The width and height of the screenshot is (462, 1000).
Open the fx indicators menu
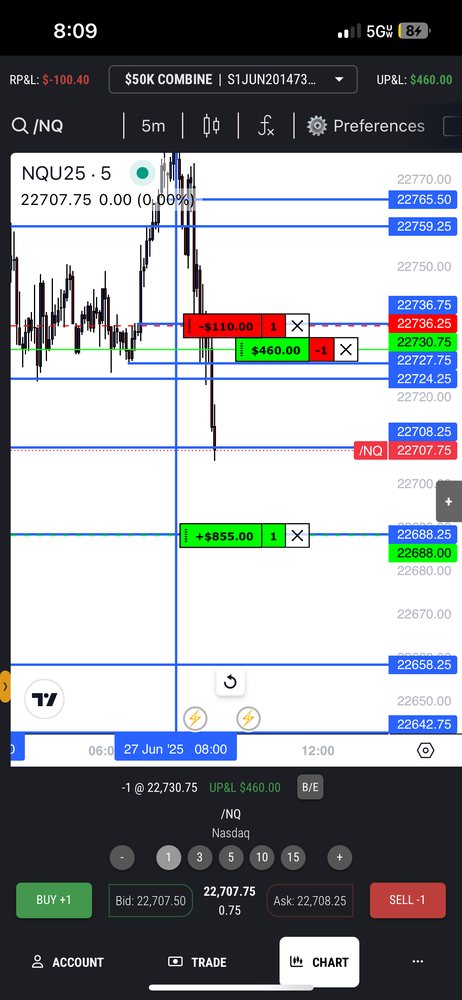pyautogui.click(x=266, y=126)
